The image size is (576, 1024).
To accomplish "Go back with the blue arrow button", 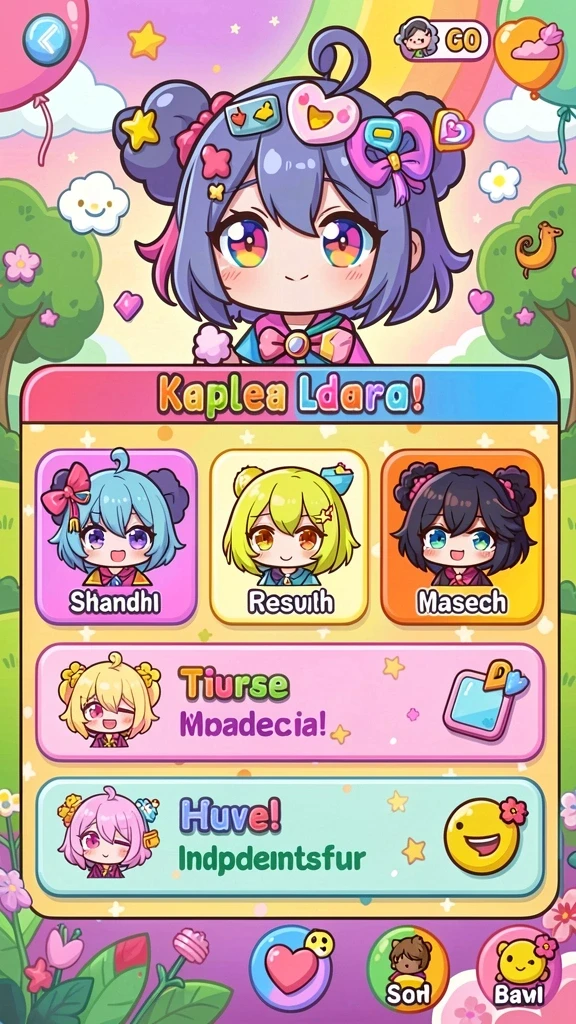I will 46,40.
